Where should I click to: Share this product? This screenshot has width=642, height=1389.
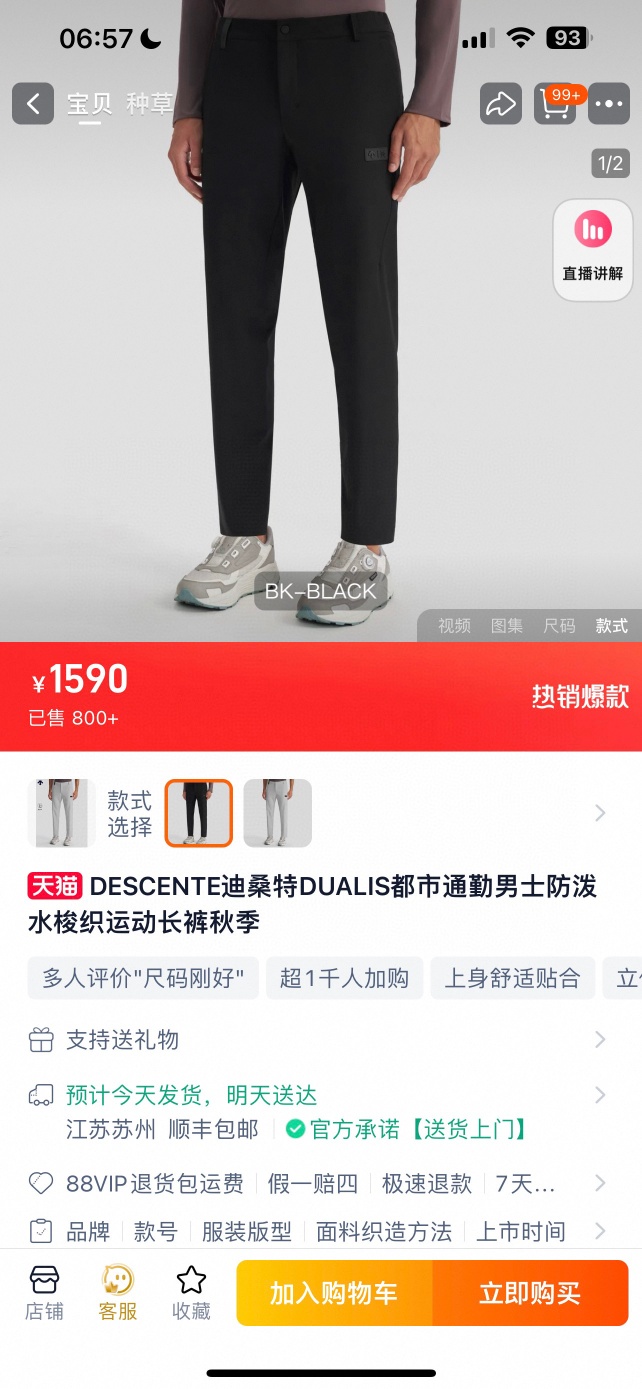[500, 104]
